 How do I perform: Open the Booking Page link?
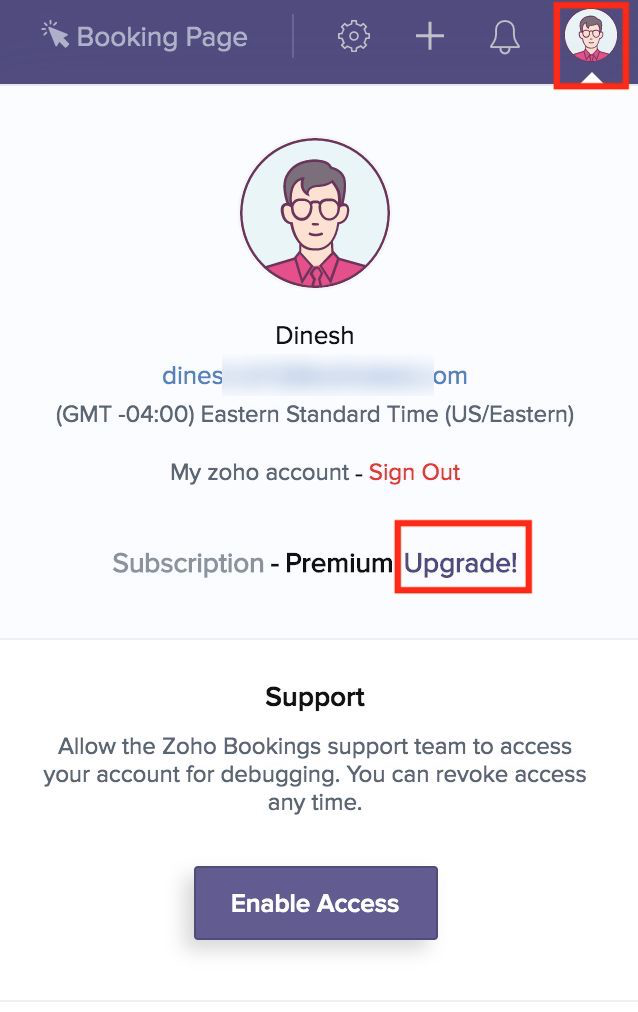pyautogui.click(x=145, y=38)
